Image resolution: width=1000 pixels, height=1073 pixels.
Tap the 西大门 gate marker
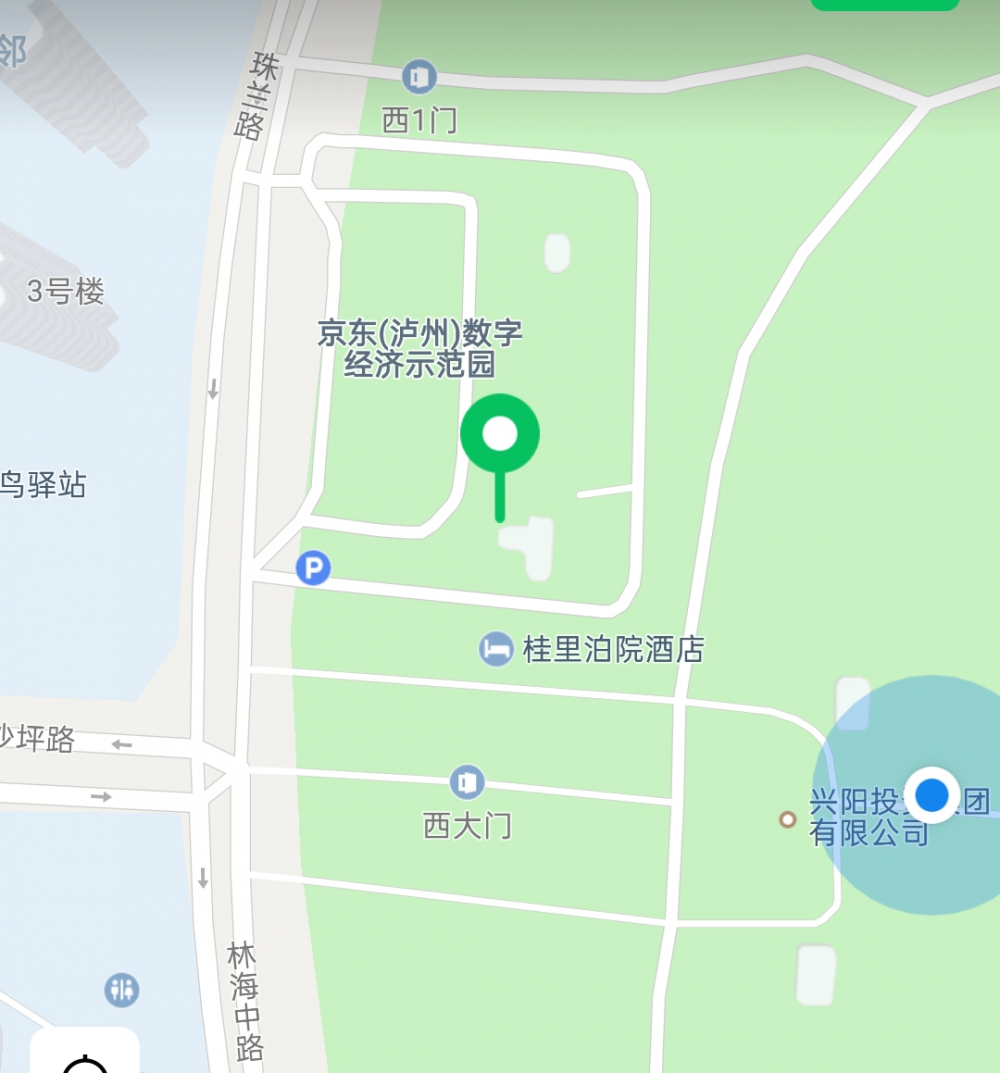point(467,781)
